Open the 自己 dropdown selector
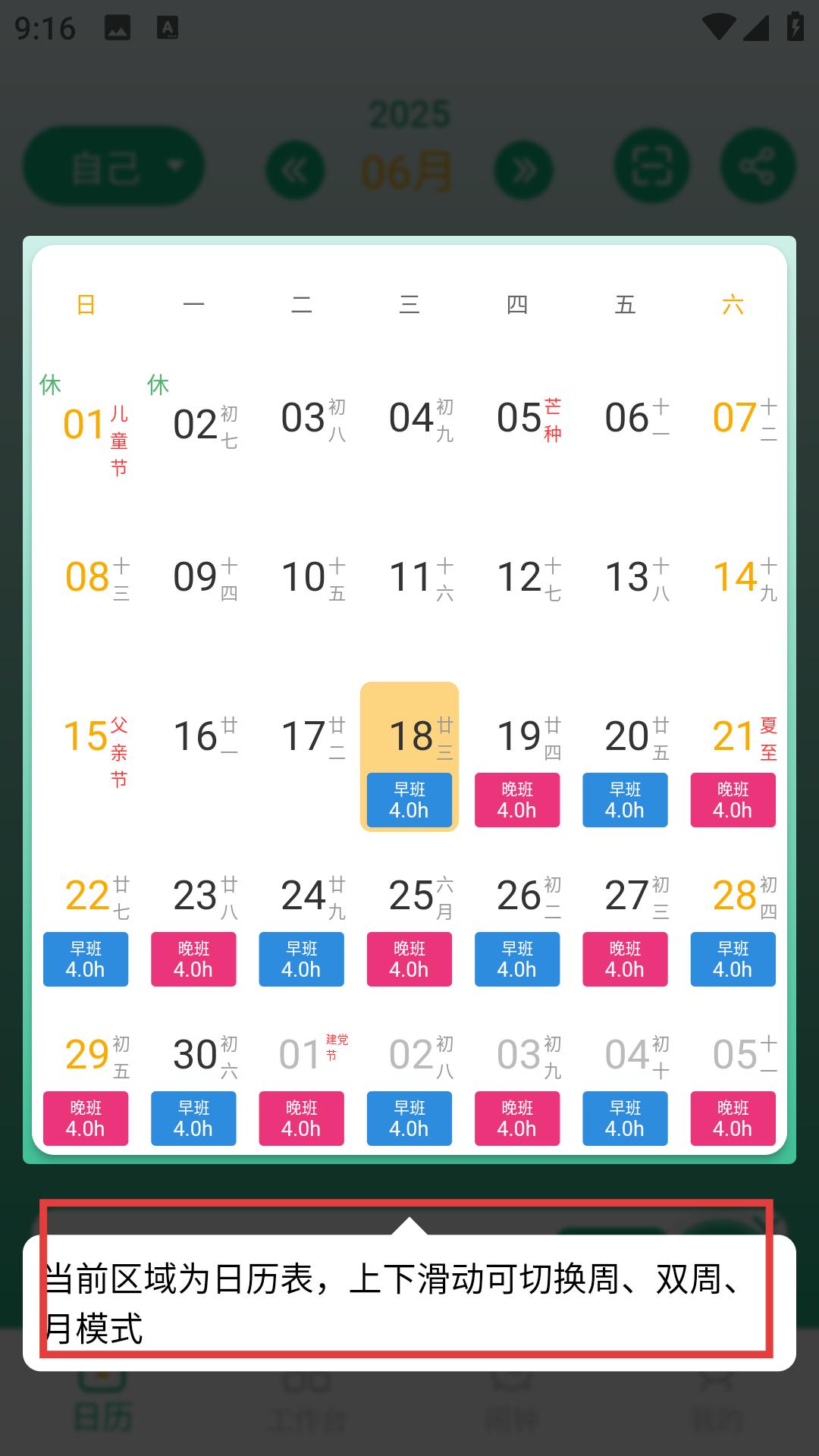The image size is (819, 1456). point(114,166)
